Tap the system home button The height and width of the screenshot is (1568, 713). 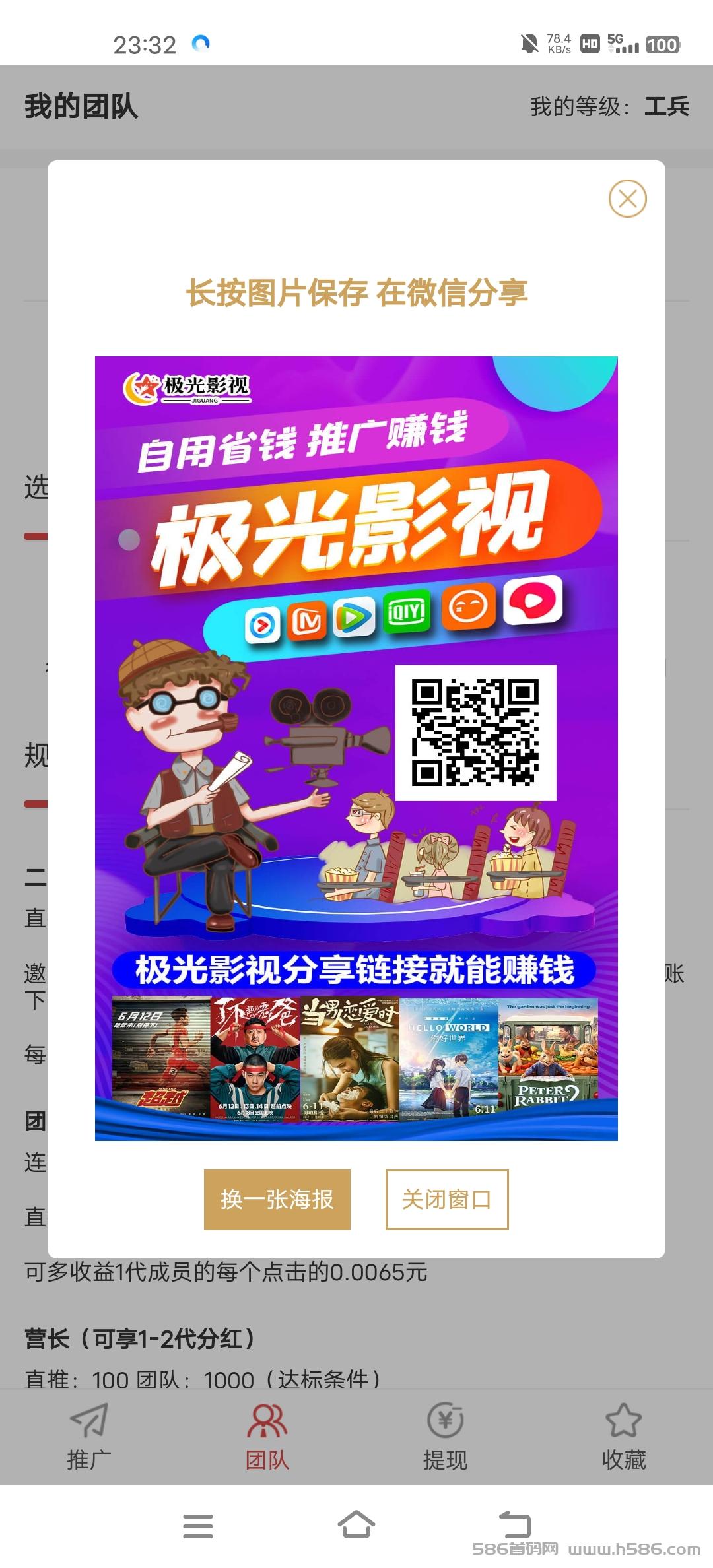pyautogui.click(x=356, y=1524)
